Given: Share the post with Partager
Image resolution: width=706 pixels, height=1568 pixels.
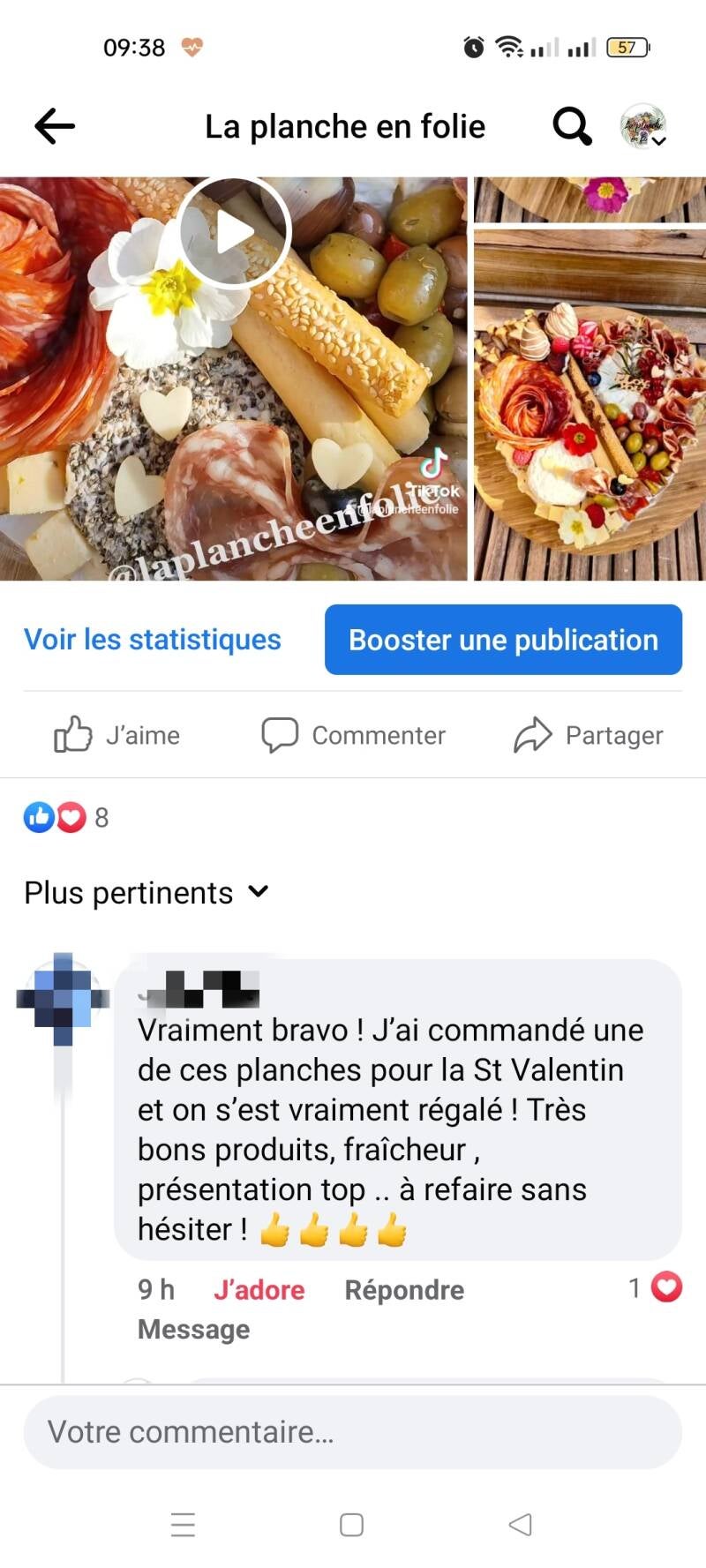Looking at the screenshot, I should [589, 735].
